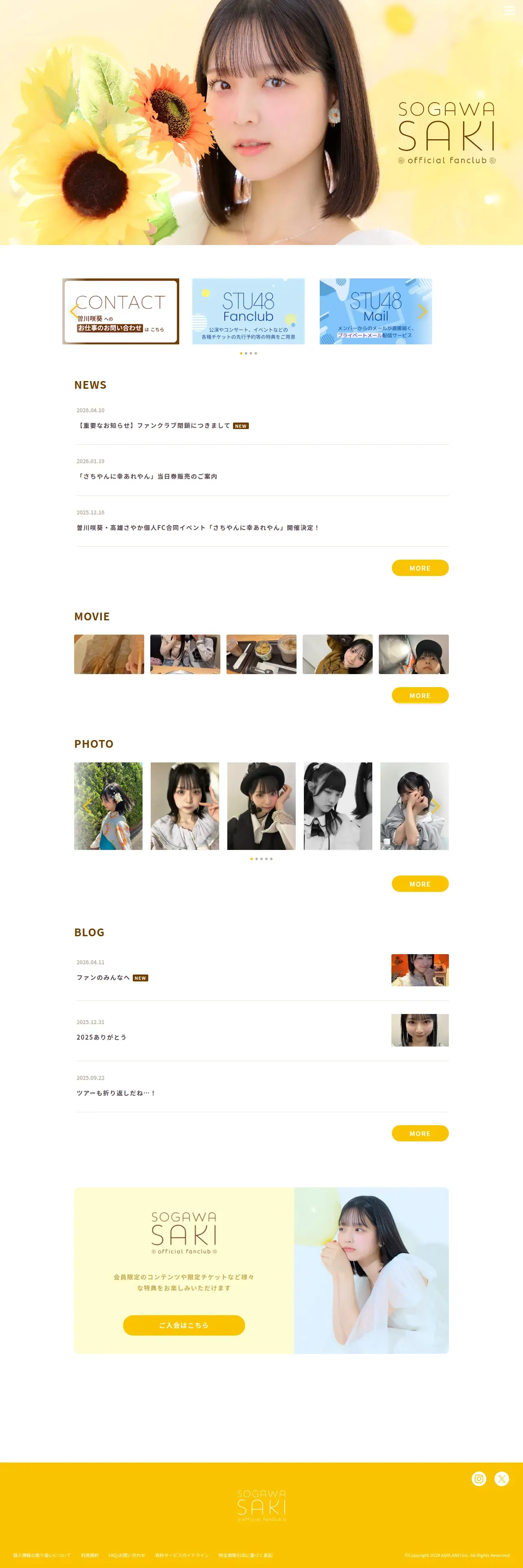This screenshot has height=1568, width=523.
Task: Show next banner in carousel
Action: coord(422,312)
